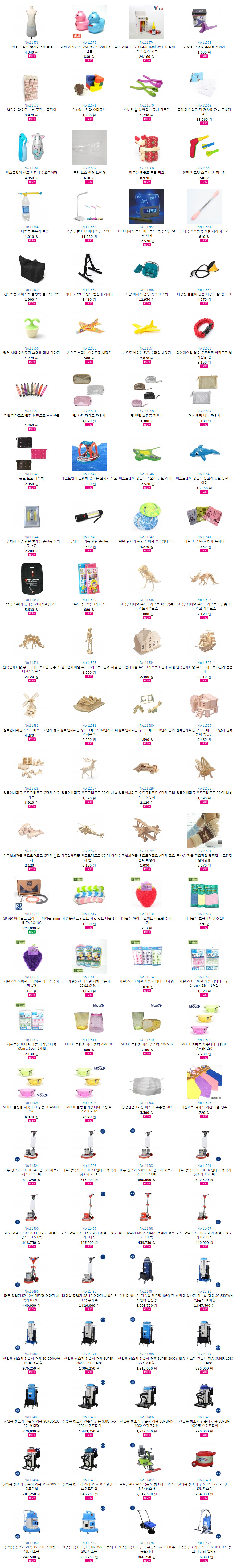Screen dimensions: 237x1568
Task: Open SP AIR hose product No.11520
Action: 31,893
